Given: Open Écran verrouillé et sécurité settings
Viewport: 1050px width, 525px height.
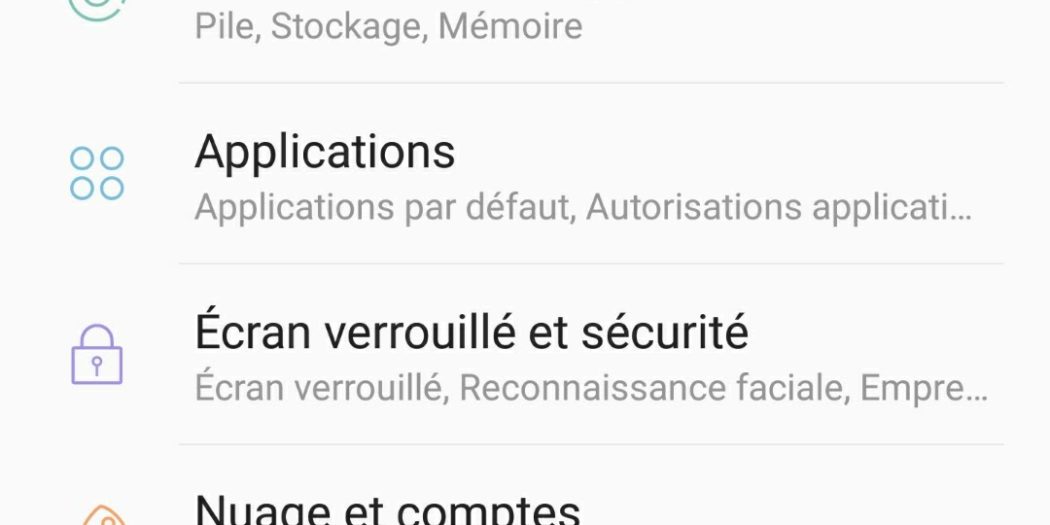Looking at the screenshot, I should pyautogui.click(x=524, y=354).
